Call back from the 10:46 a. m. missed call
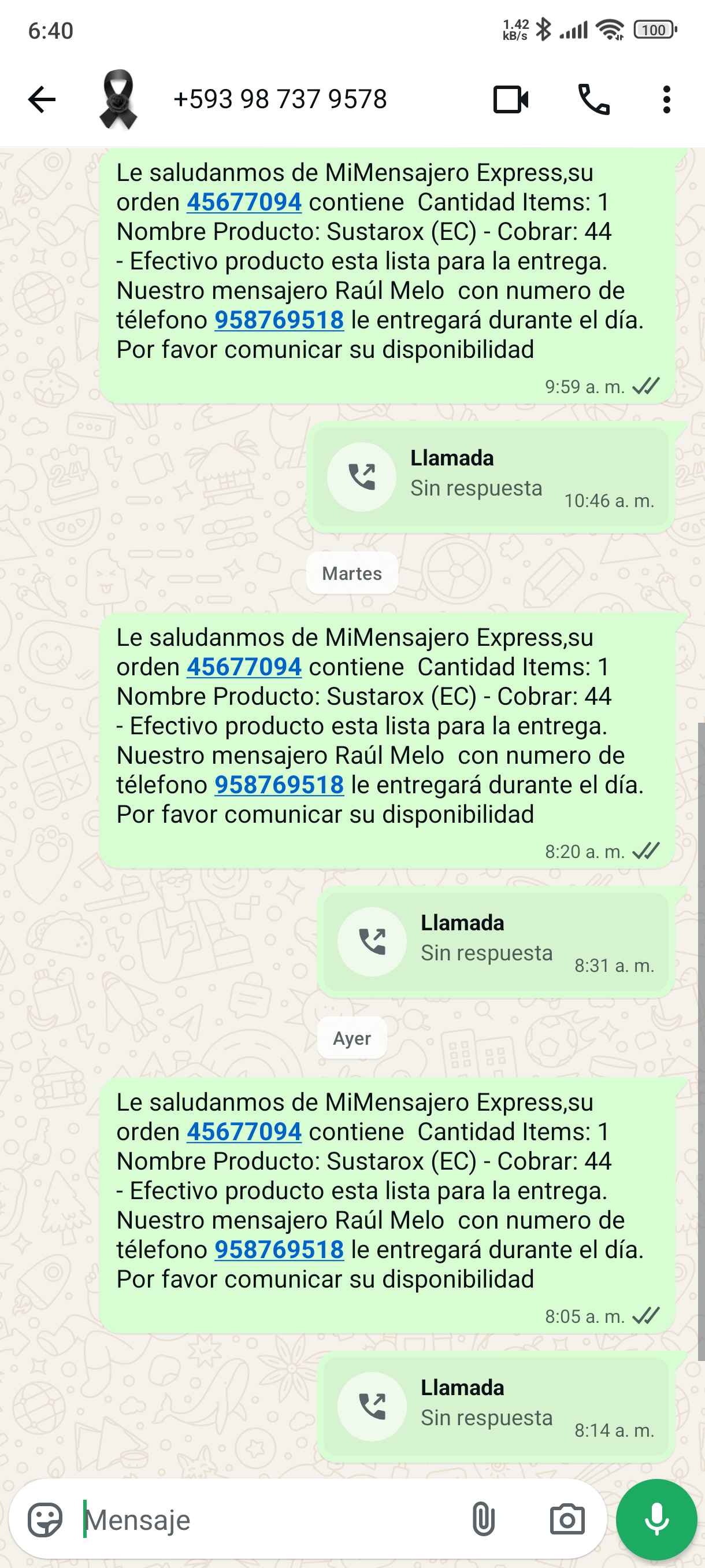This screenshot has height=1568, width=705. click(x=362, y=476)
